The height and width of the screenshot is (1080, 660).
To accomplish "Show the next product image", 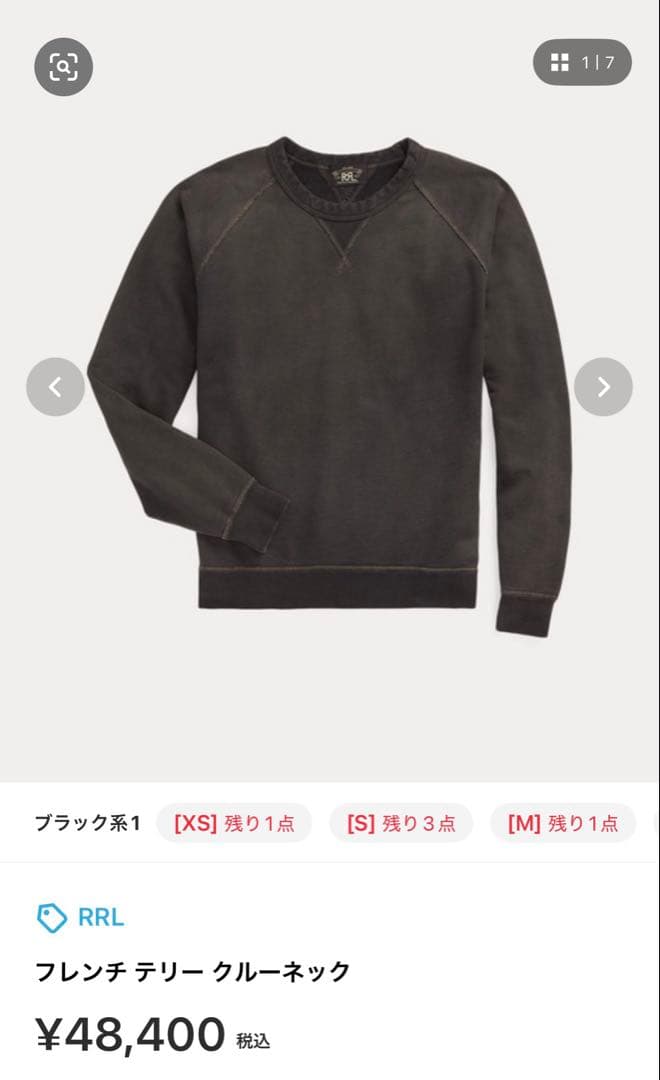I will [x=603, y=387].
